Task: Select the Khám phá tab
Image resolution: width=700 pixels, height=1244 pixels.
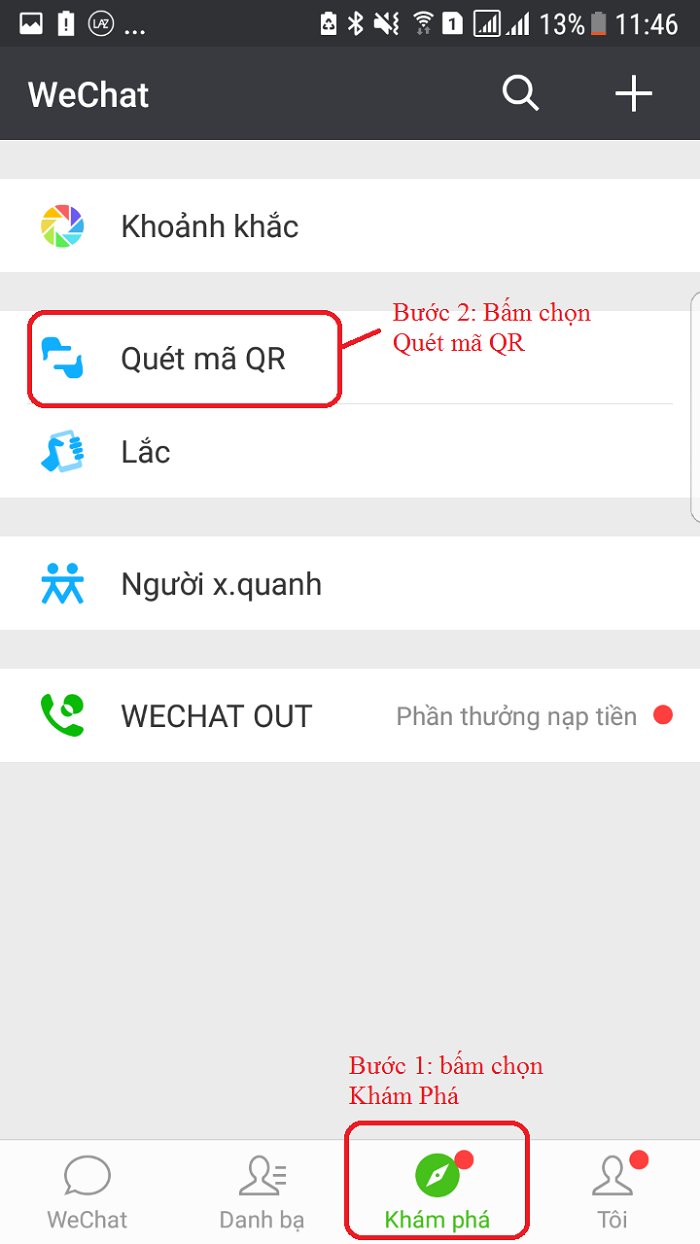Action: [x=437, y=1192]
